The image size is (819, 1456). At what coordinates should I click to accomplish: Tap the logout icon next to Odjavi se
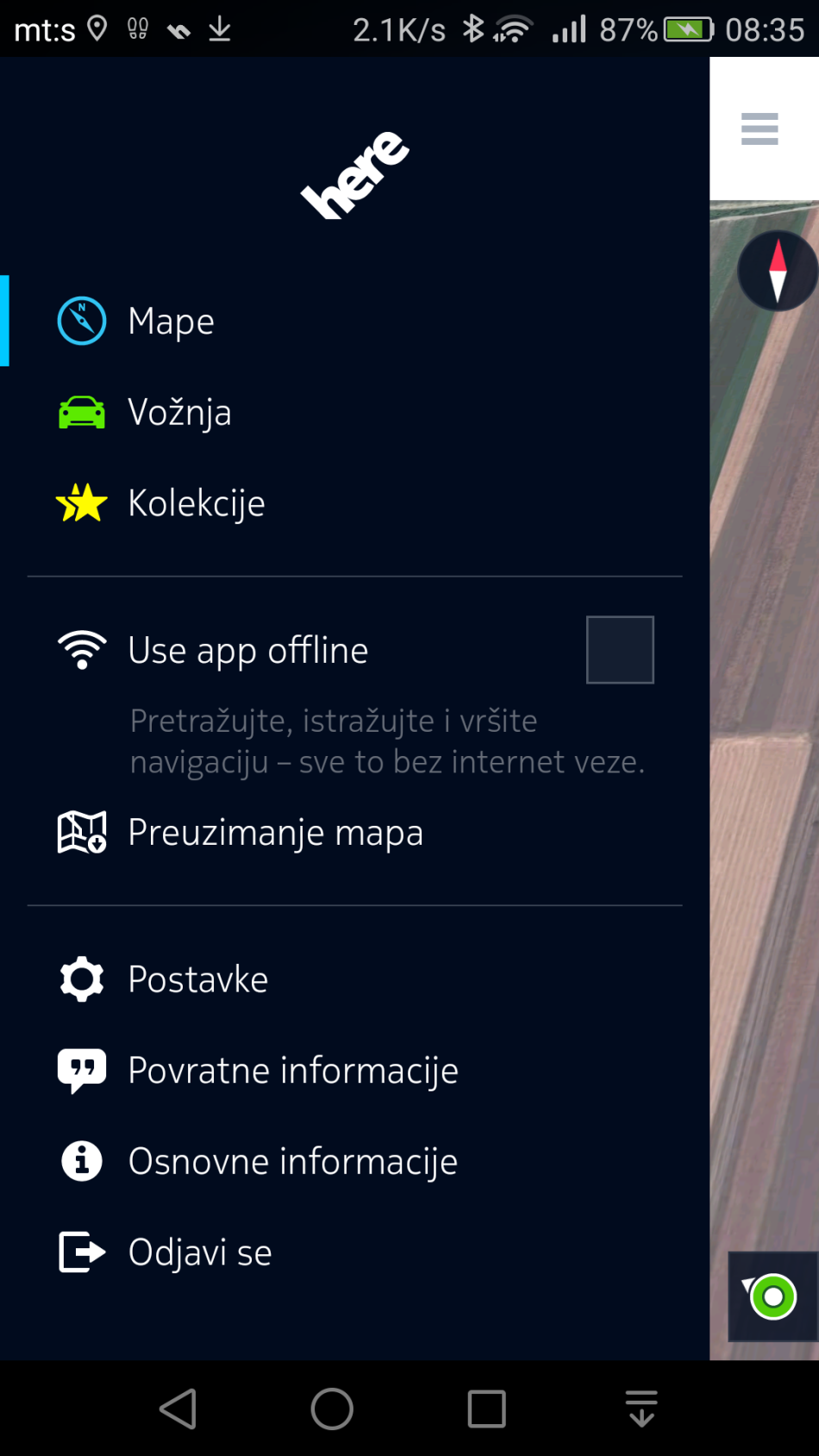(x=81, y=1252)
